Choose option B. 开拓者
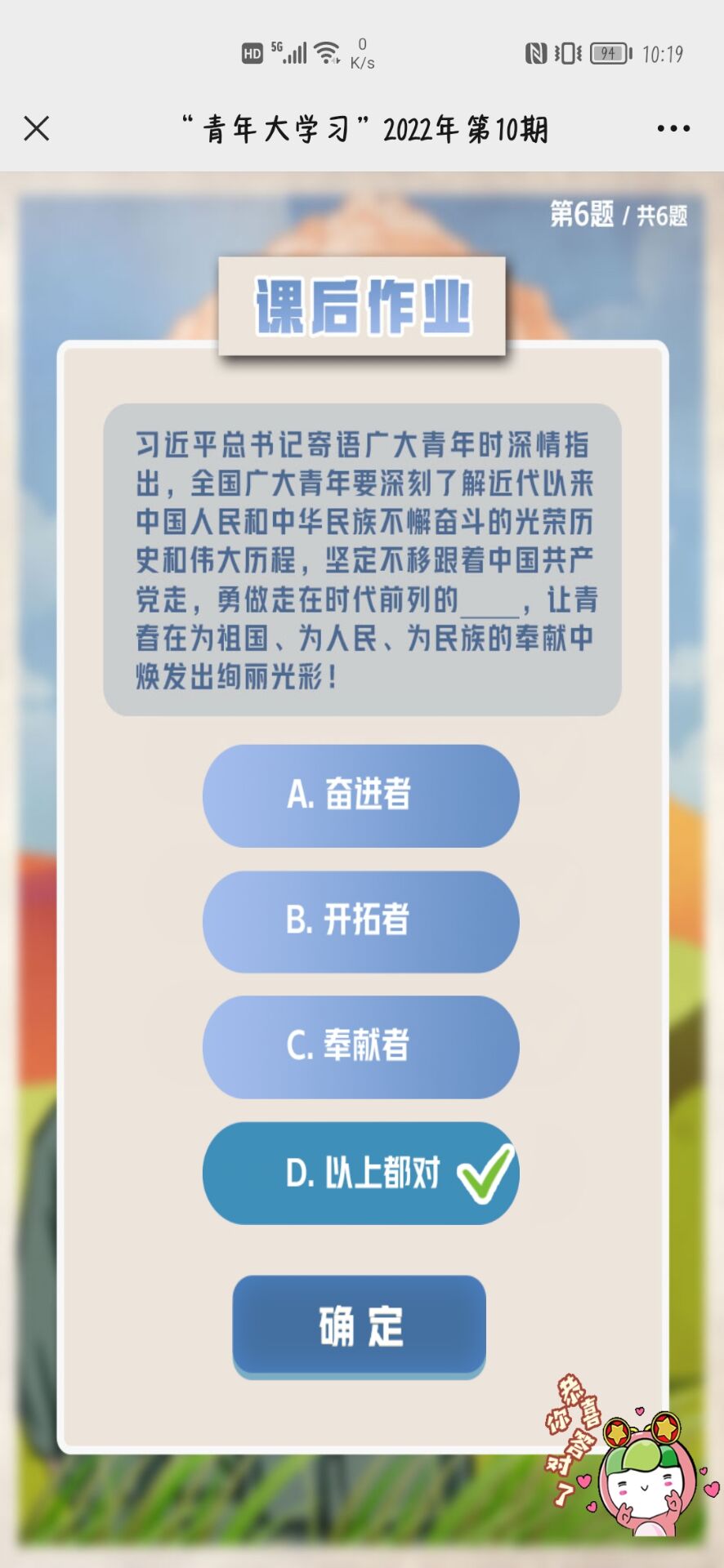The image size is (724, 1568). tap(360, 921)
